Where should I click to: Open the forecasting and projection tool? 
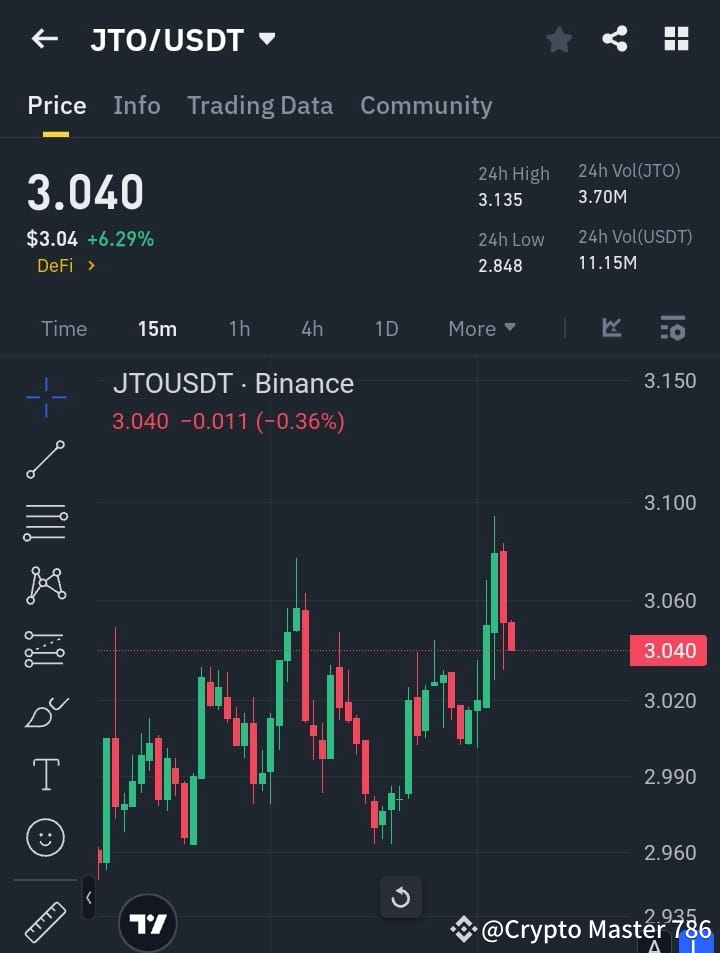(x=45, y=648)
